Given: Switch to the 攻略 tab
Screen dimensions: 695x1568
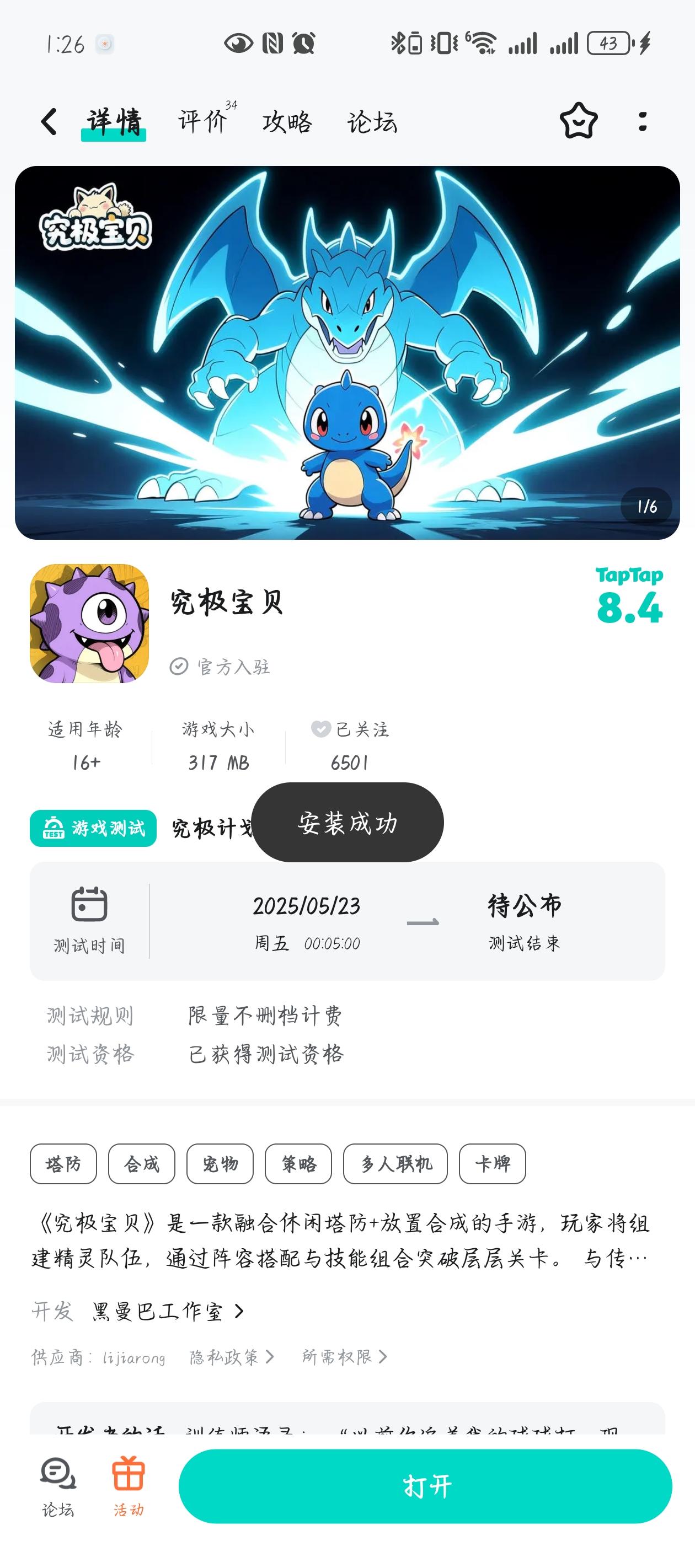Looking at the screenshot, I should (x=287, y=122).
